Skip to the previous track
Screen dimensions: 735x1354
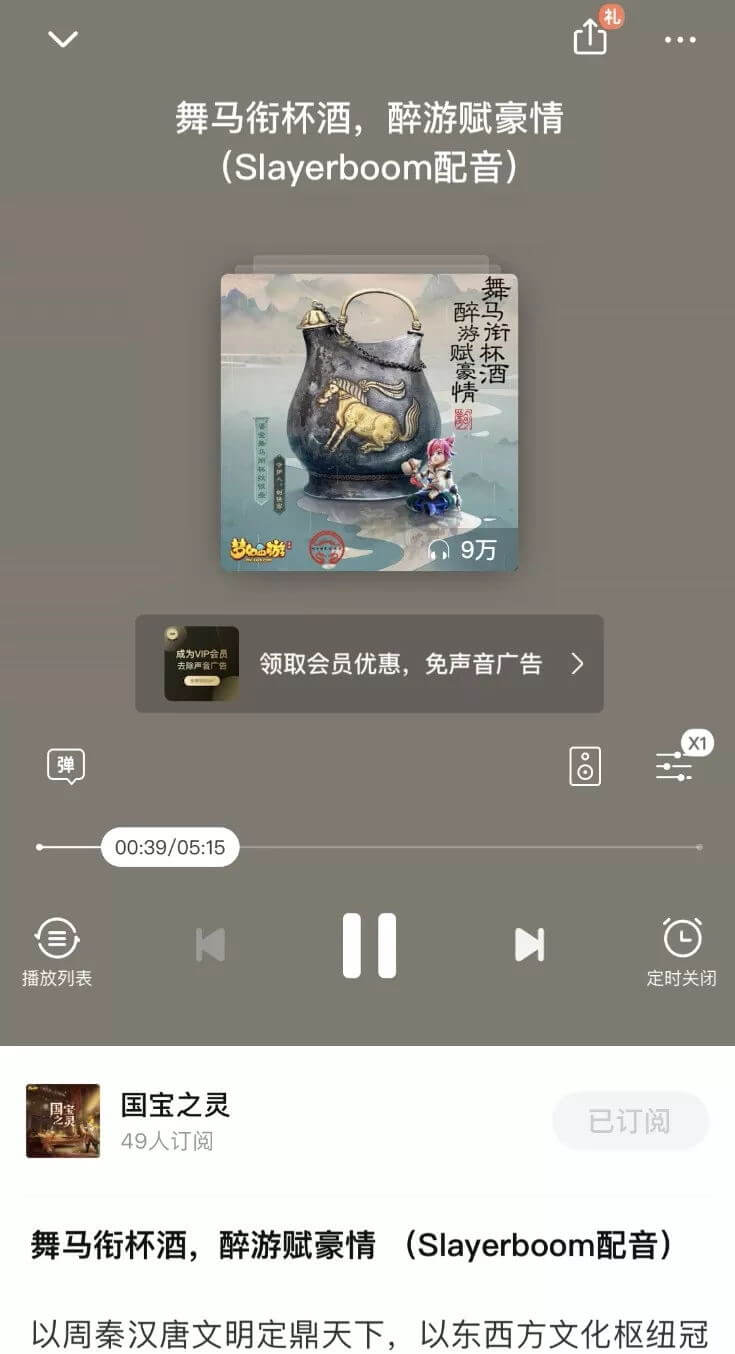pos(210,944)
